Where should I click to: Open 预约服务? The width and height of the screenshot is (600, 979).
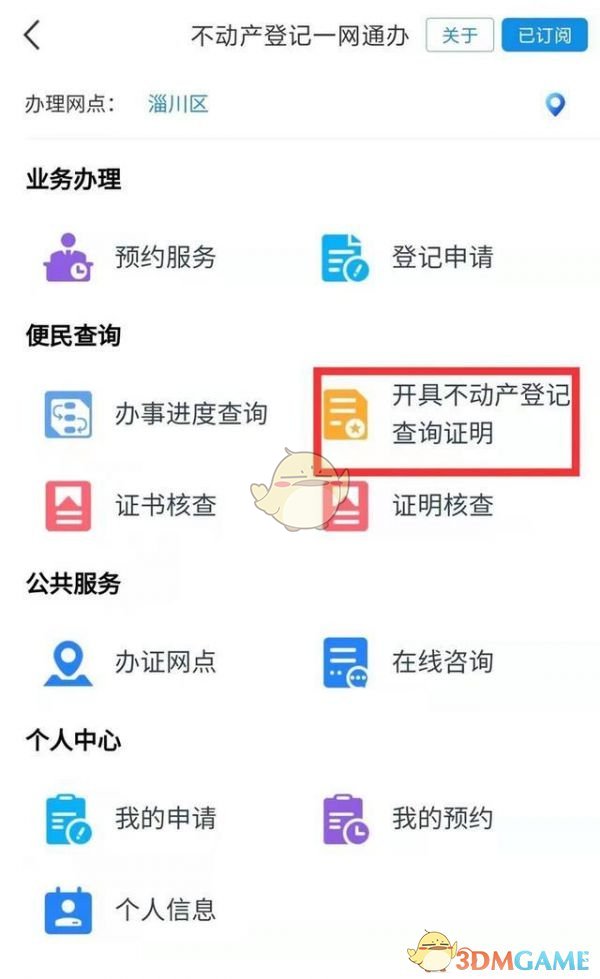pos(130,258)
